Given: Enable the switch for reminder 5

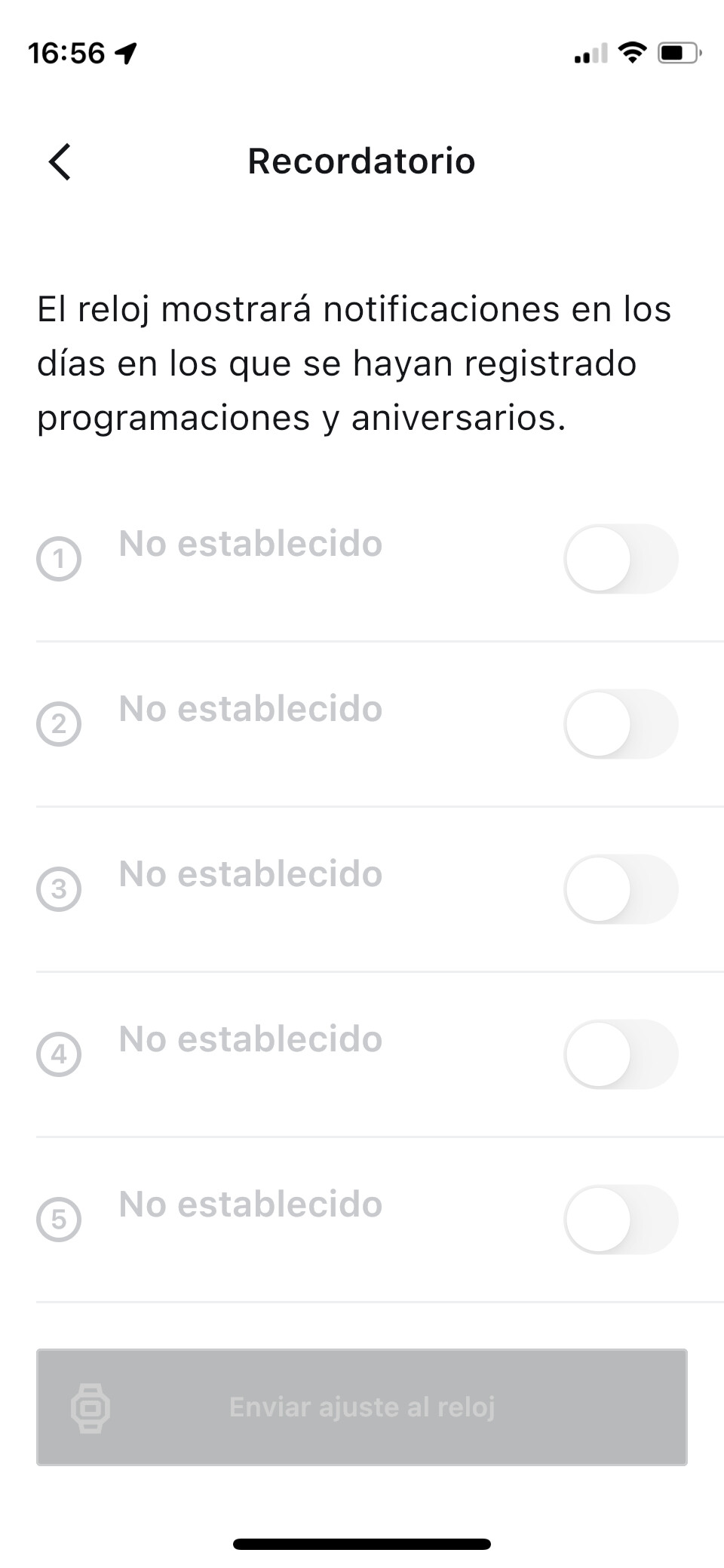Looking at the screenshot, I should pyautogui.click(x=621, y=1220).
